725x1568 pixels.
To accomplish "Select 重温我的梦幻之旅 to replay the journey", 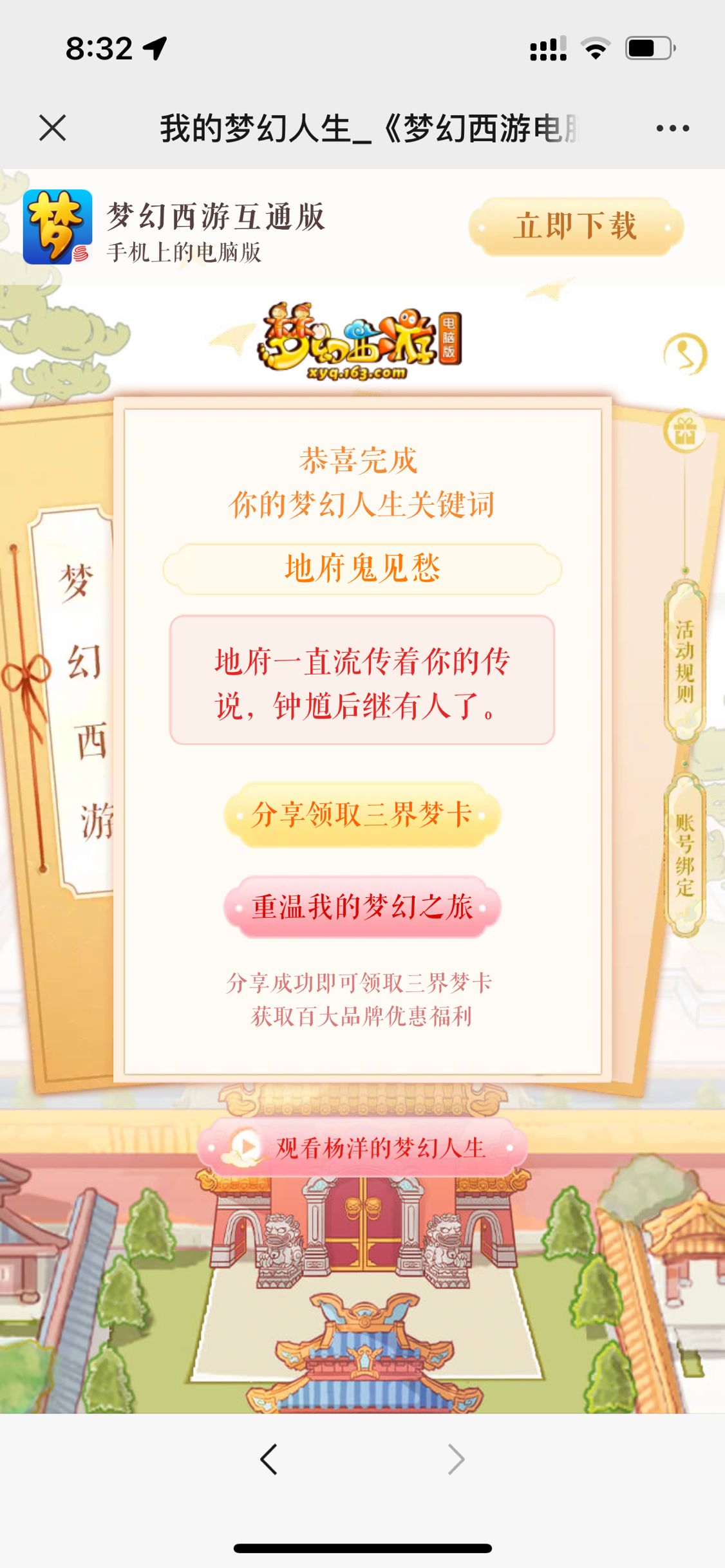I will [362, 907].
